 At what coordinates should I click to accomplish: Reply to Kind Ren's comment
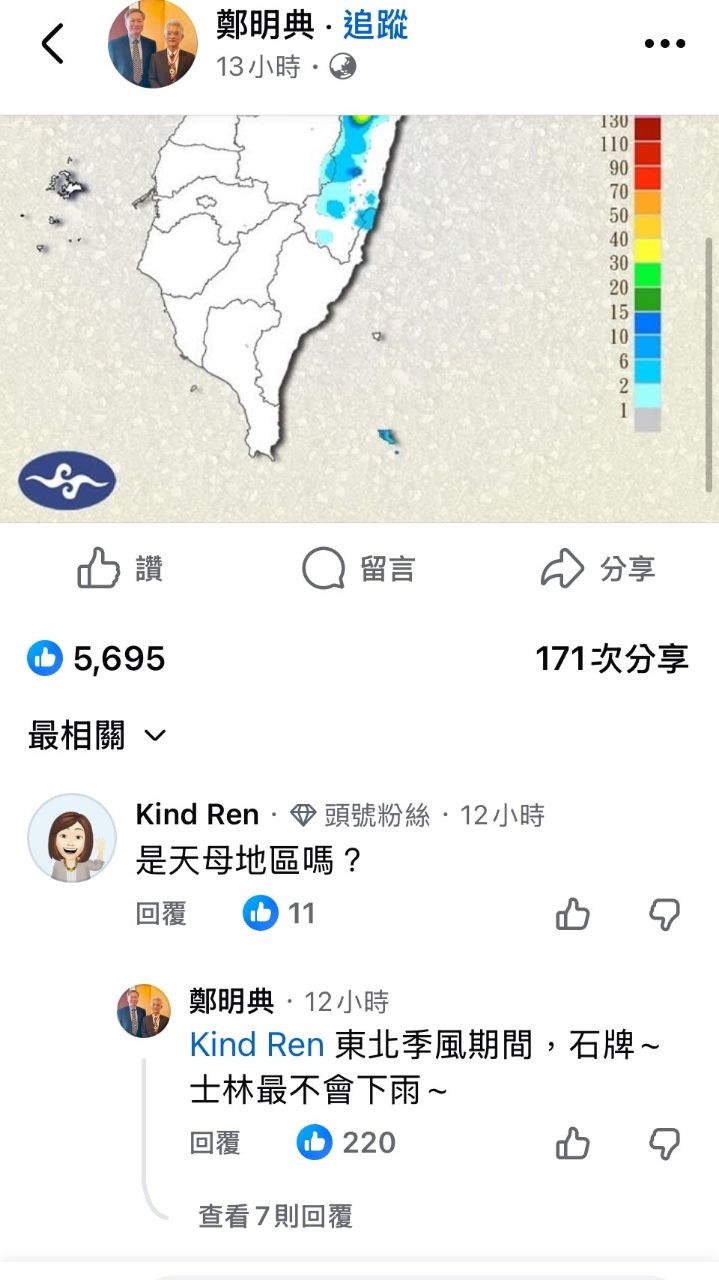click(x=160, y=913)
